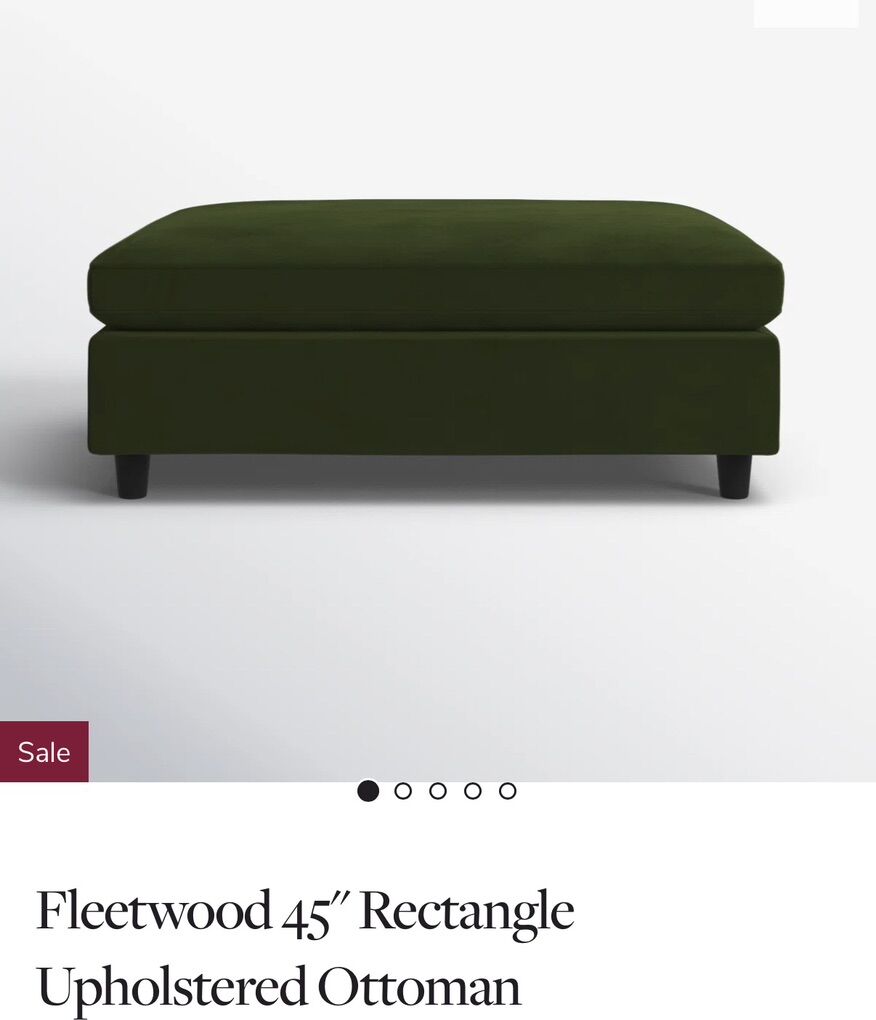Select the third carousel indicator dot
Image resolution: width=876 pixels, height=1020 pixels.
tap(436, 790)
